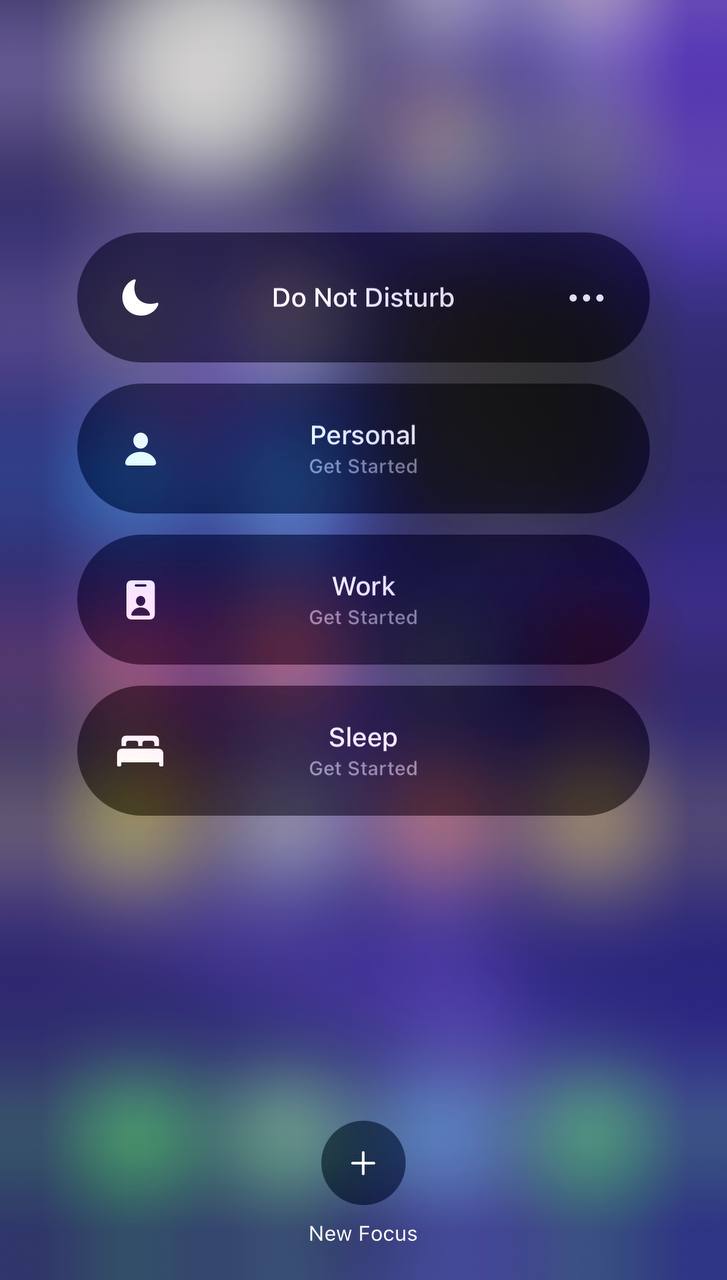Screen dimensions: 727x1280
Task: Create a new focus with plus button
Action: [x=363, y=1163]
